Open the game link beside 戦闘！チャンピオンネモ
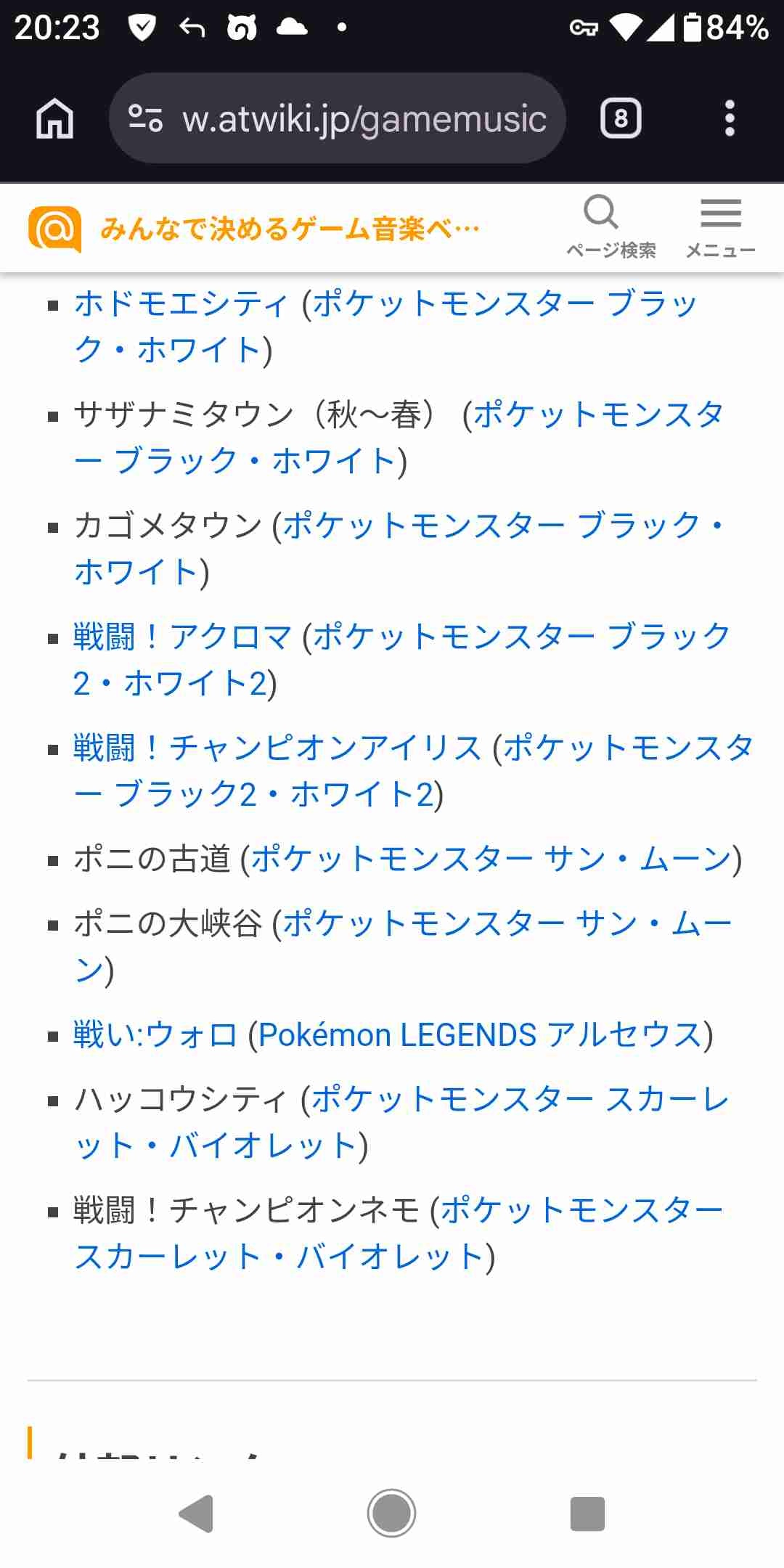 pyautogui.click(x=581, y=1211)
